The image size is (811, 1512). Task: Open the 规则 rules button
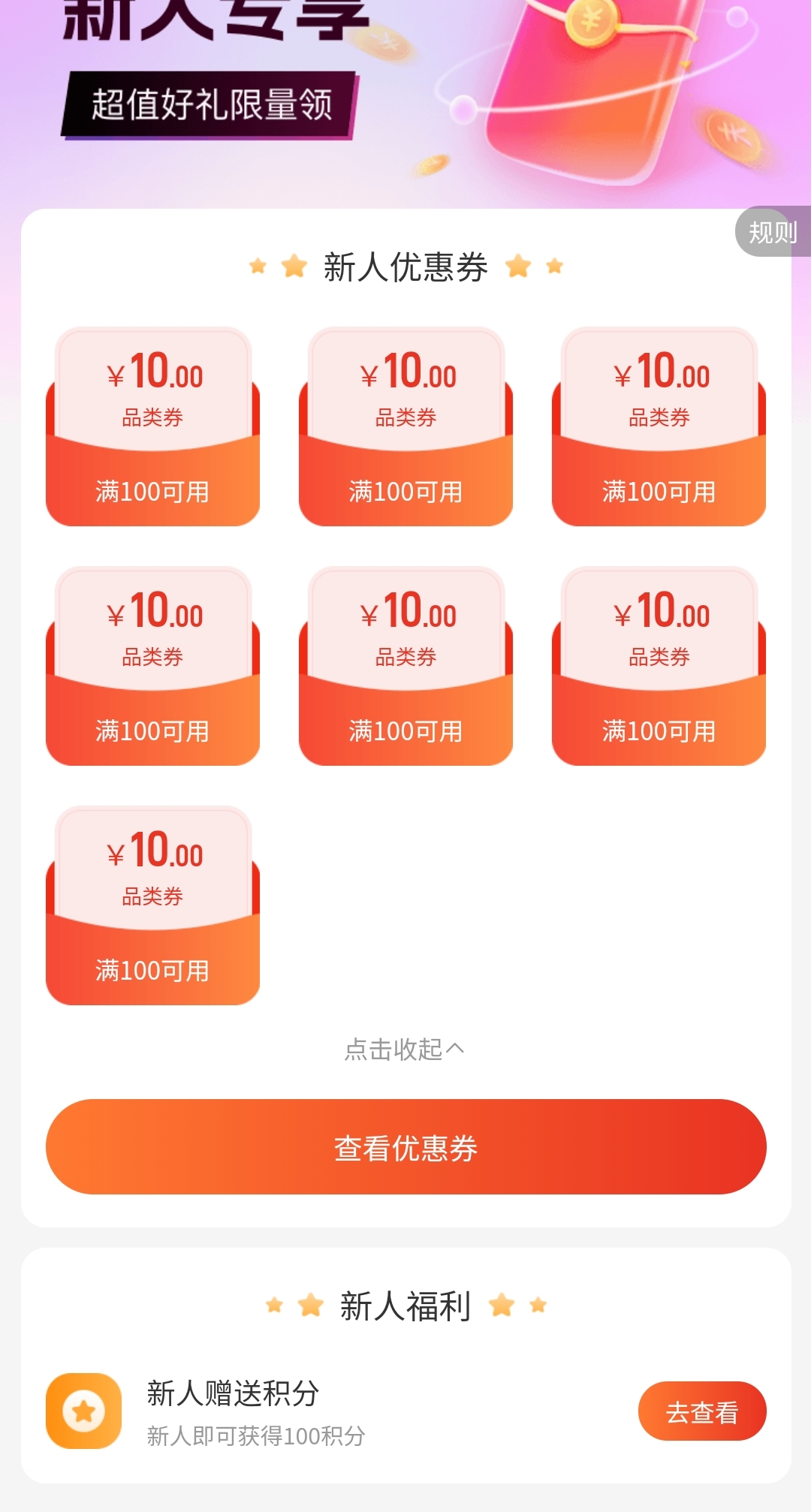click(x=773, y=232)
